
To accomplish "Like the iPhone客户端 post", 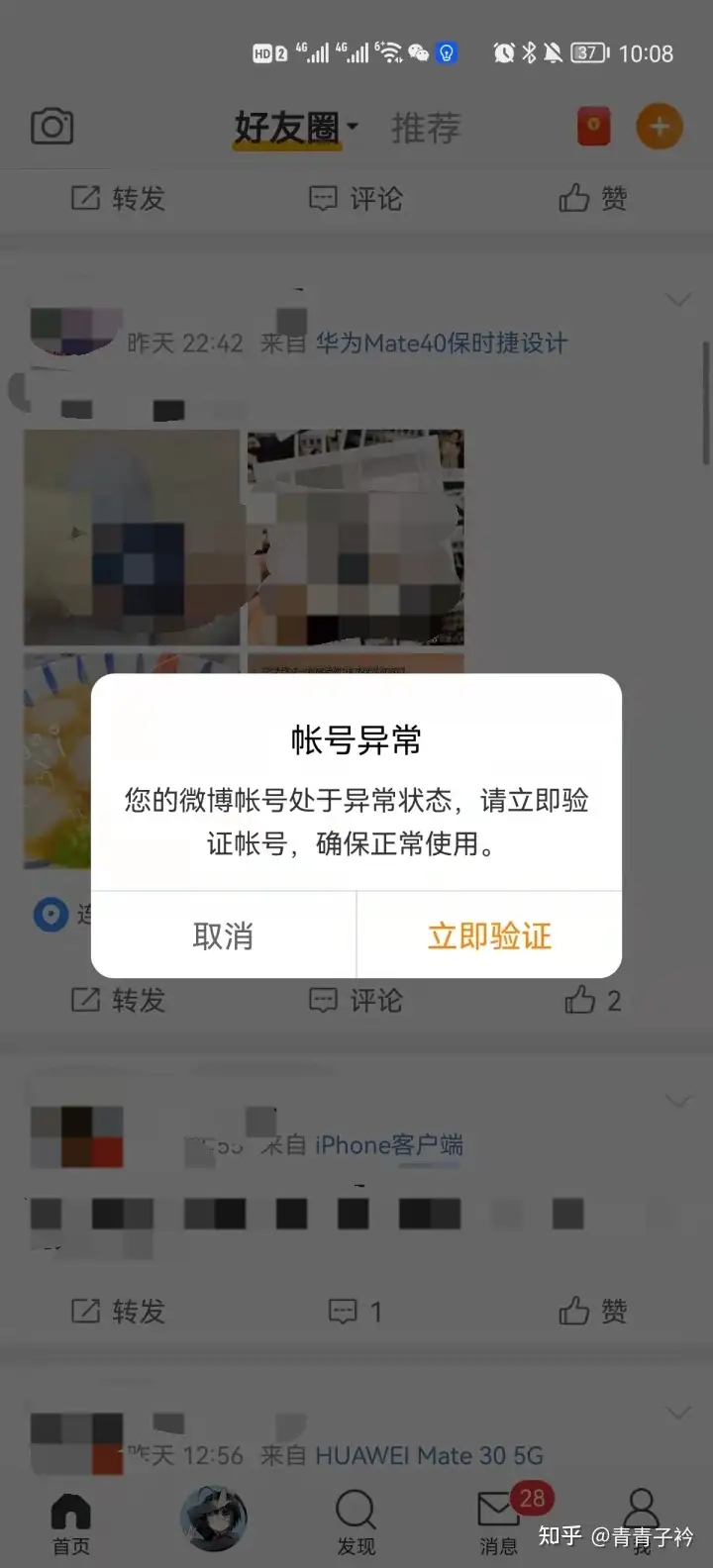I will 592,1312.
